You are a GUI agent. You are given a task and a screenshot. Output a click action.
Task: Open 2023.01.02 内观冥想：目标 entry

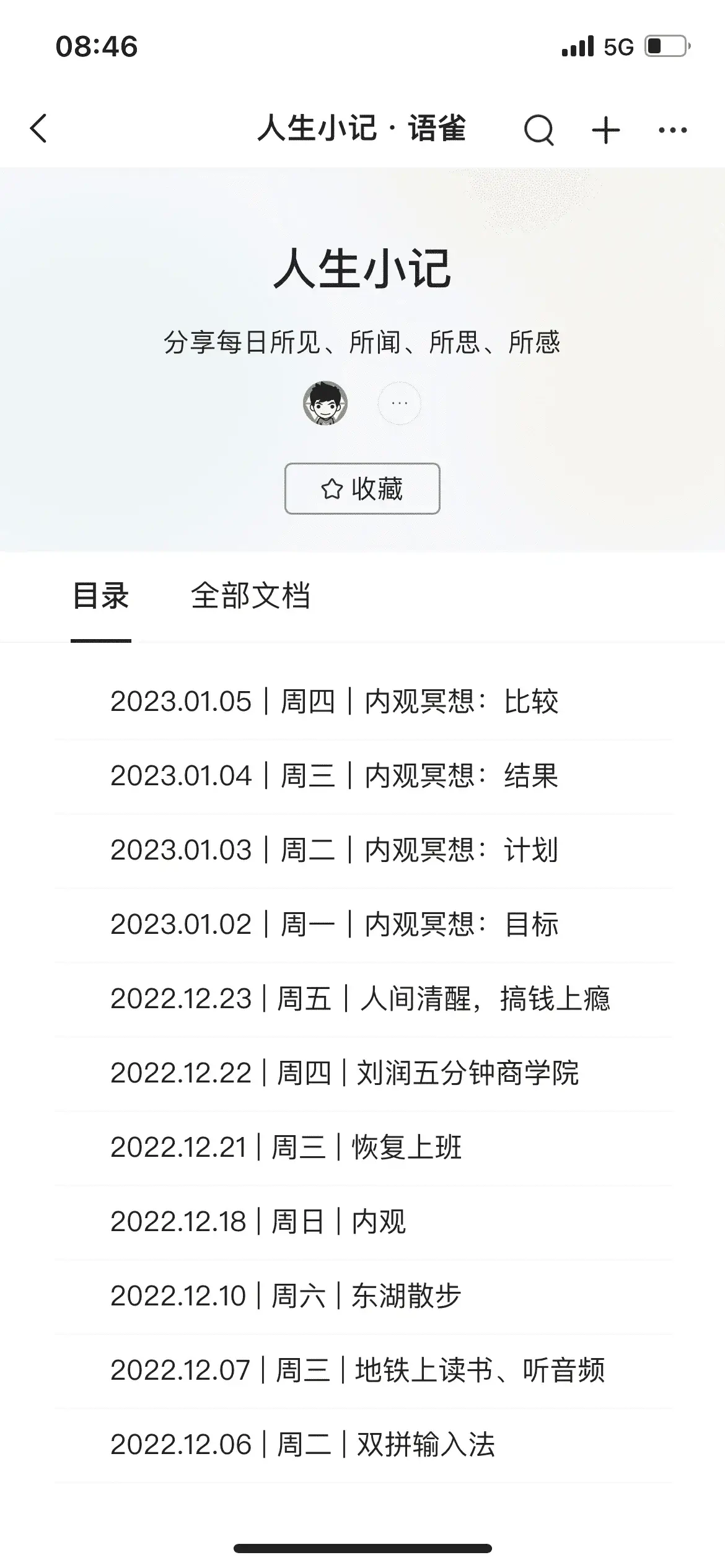pos(362,925)
